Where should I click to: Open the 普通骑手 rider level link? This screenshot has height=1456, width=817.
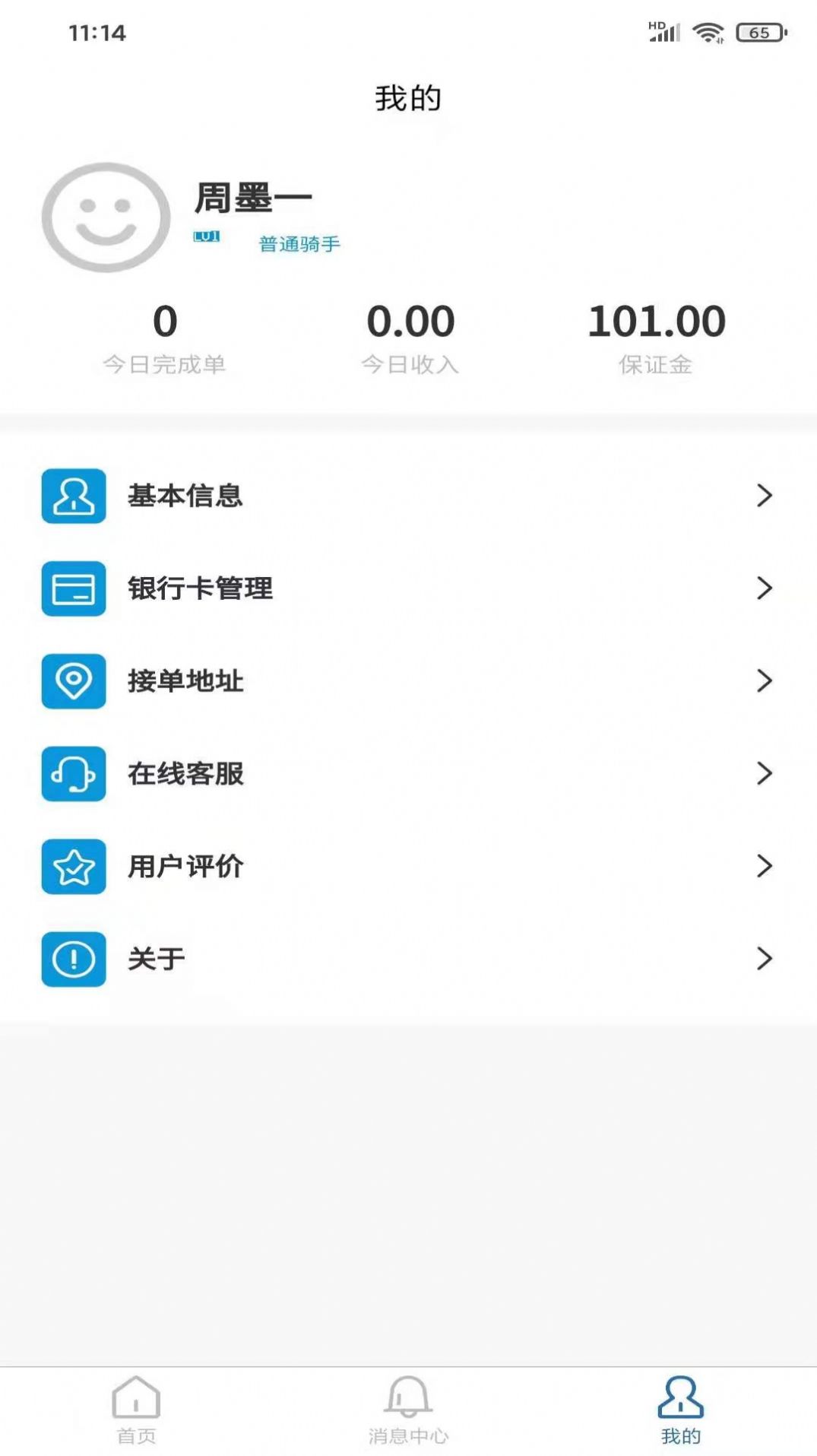(x=297, y=244)
